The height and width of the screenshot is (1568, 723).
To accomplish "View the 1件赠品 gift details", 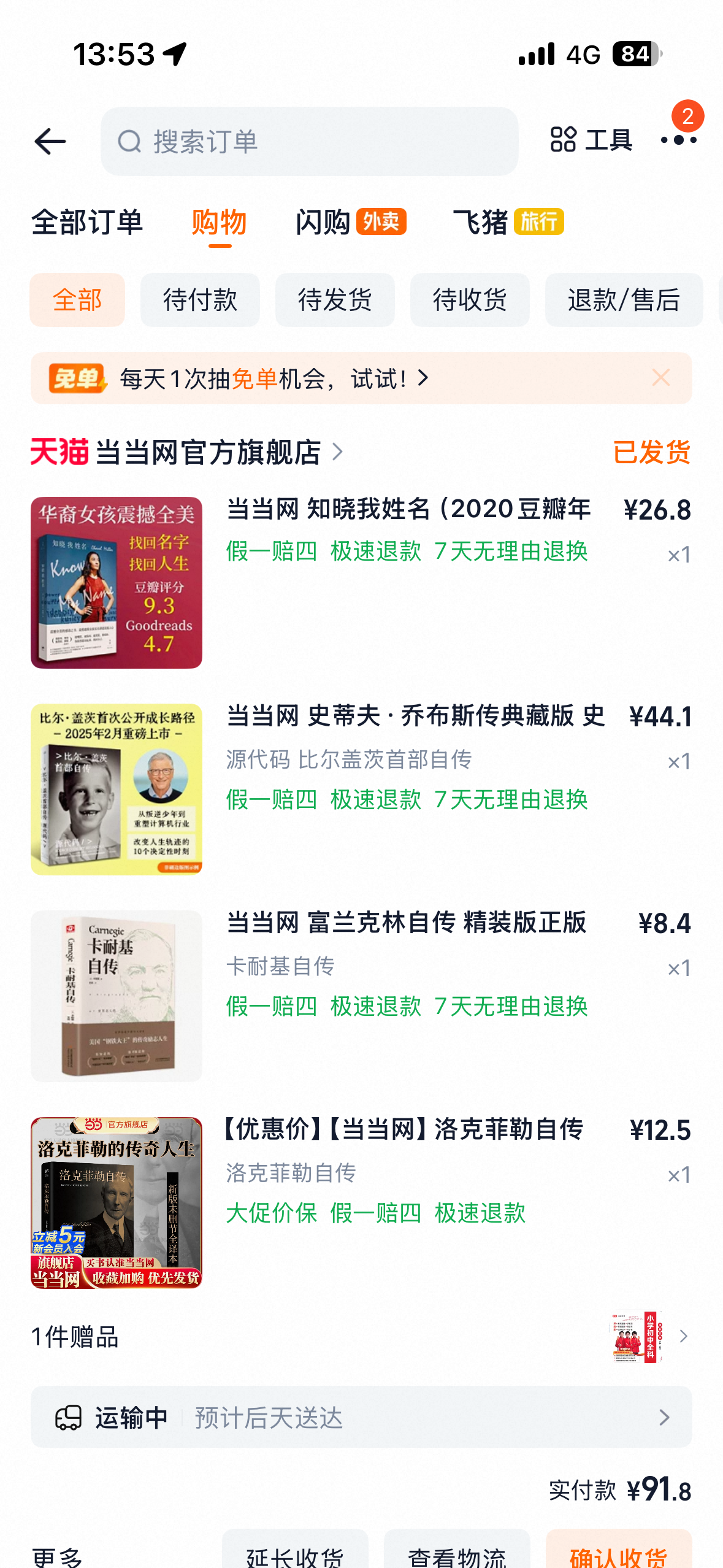I will pos(361,1337).
